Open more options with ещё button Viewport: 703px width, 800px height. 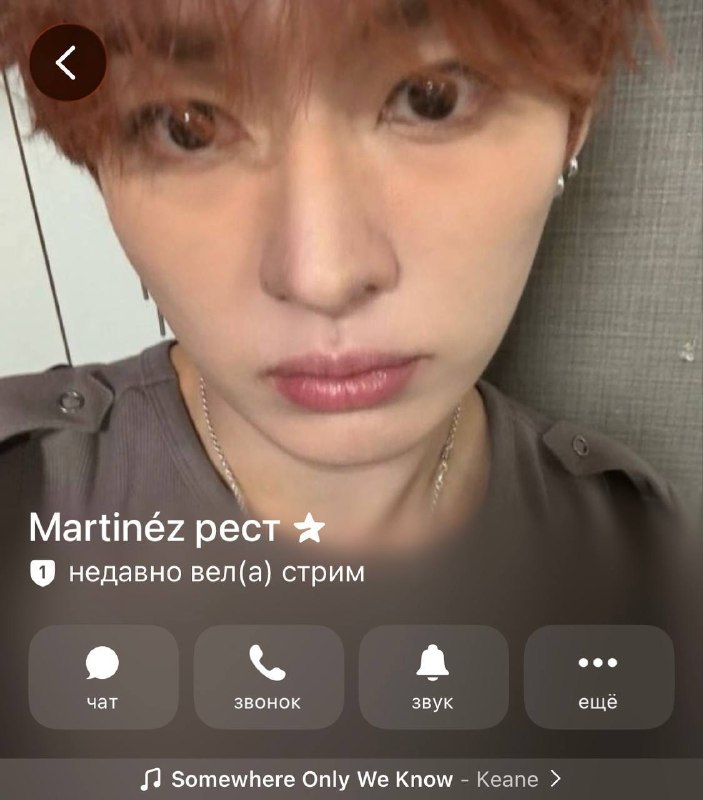599,677
